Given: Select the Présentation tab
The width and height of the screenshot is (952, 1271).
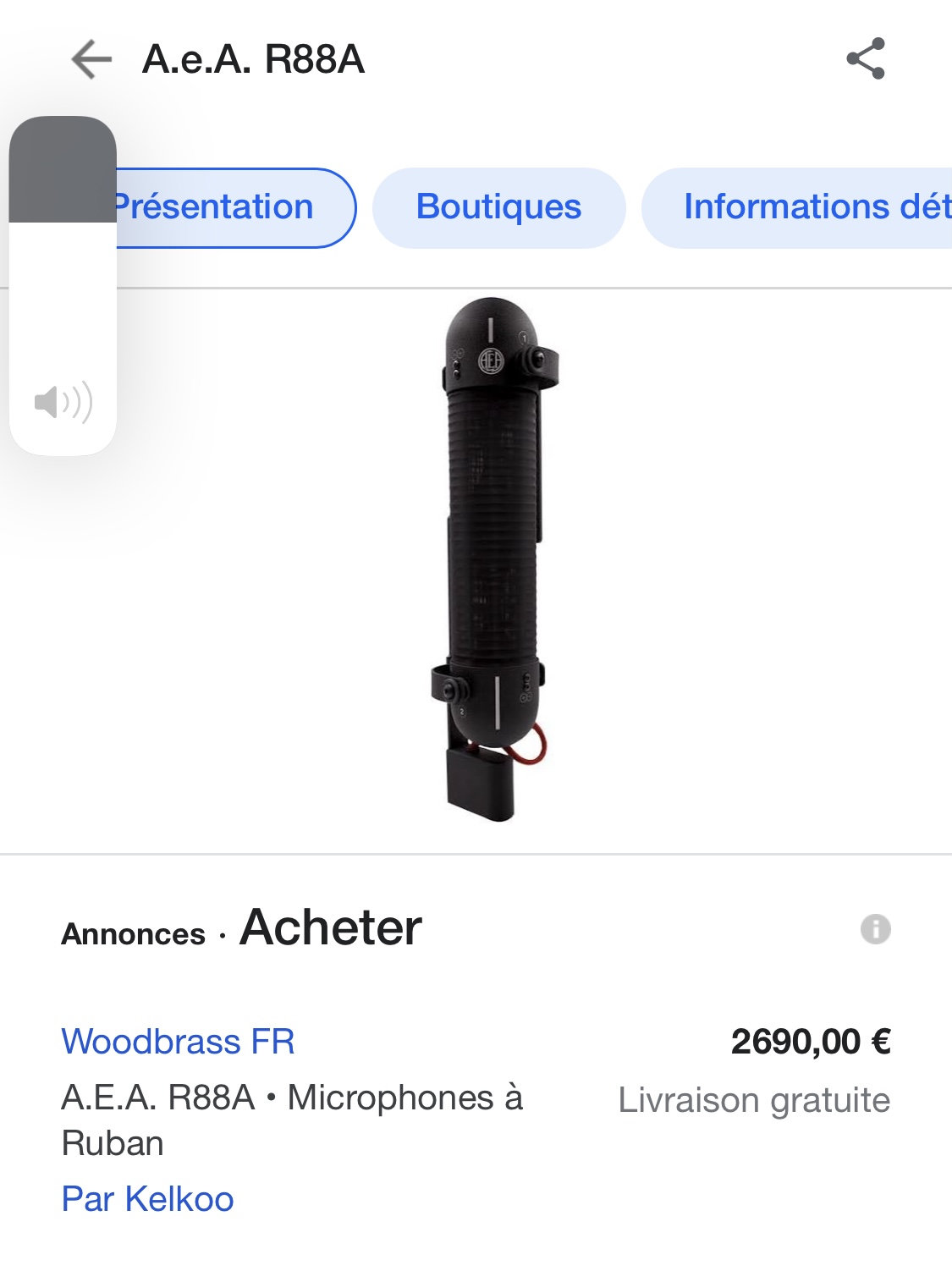Looking at the screenshot, I should click(x=228, y=208).
